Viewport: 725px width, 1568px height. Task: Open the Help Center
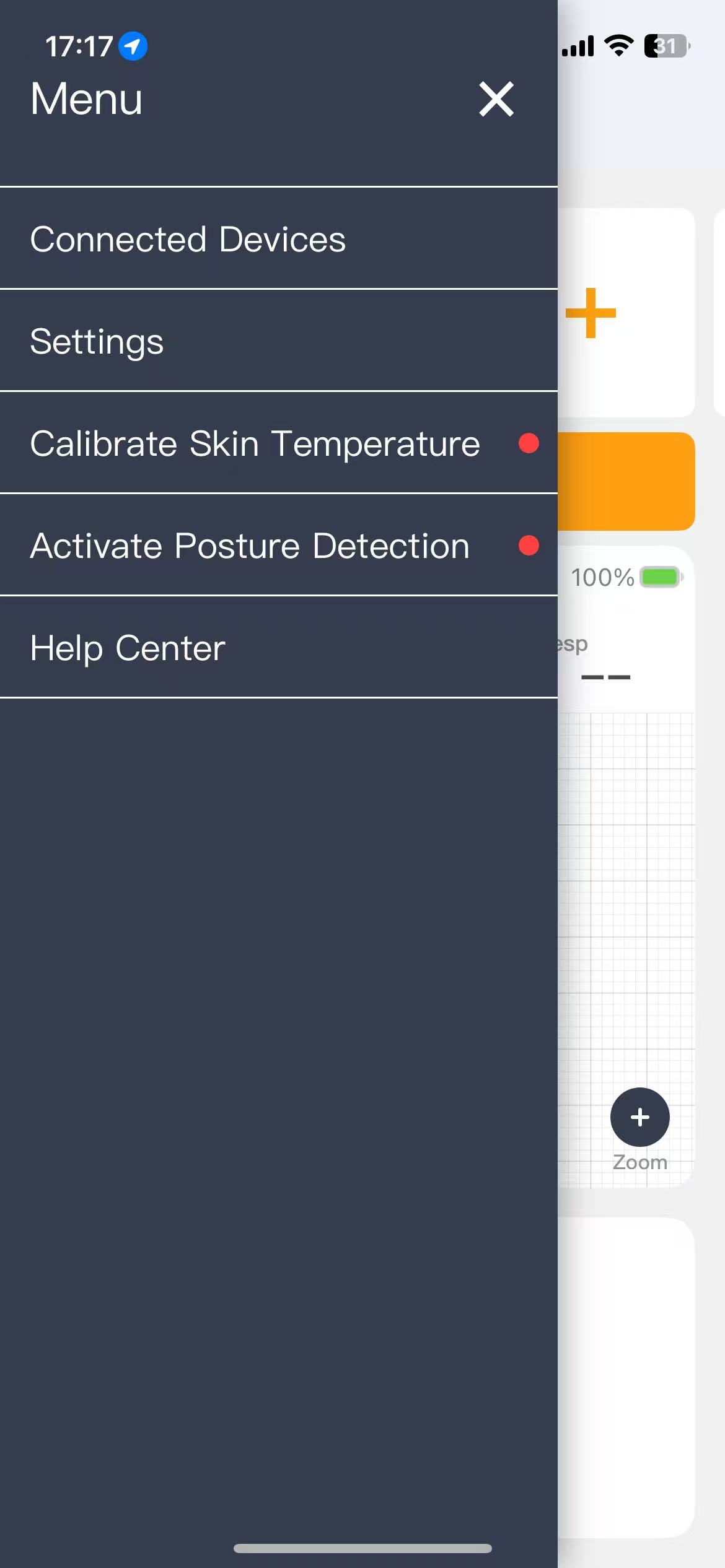128,648
